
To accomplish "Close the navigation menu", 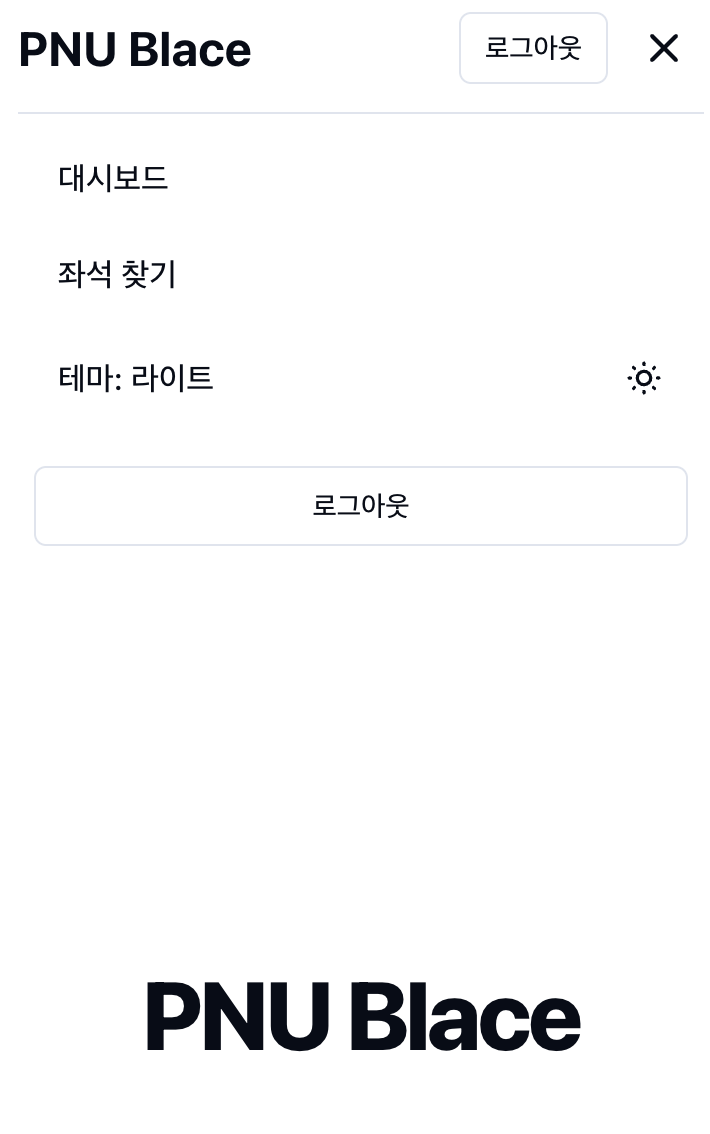I will [663, 48].
